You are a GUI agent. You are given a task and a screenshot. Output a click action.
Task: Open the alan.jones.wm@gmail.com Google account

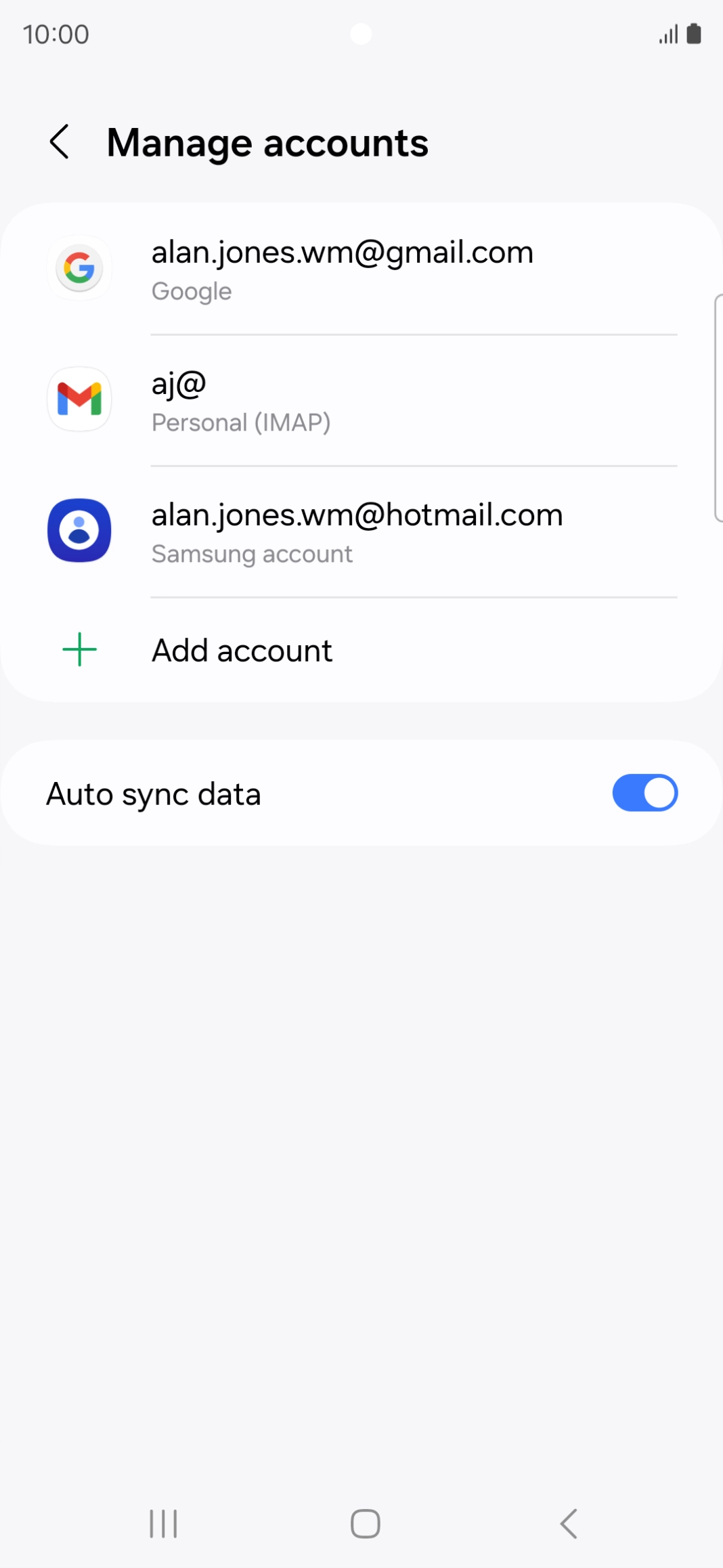tap(361, 269)
